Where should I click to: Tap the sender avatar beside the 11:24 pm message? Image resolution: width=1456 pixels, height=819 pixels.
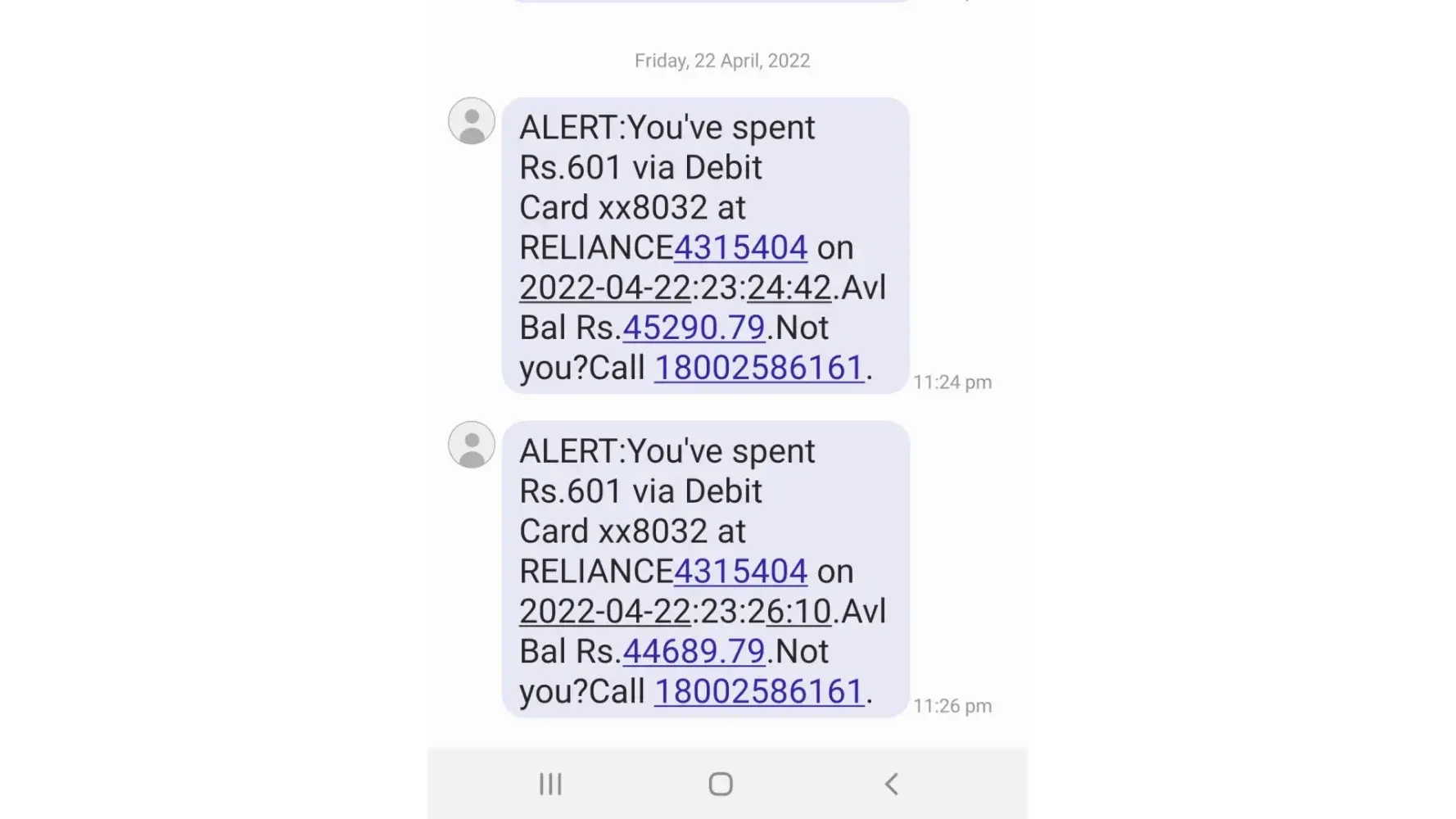pyautogui.click(x=472, y=121)
